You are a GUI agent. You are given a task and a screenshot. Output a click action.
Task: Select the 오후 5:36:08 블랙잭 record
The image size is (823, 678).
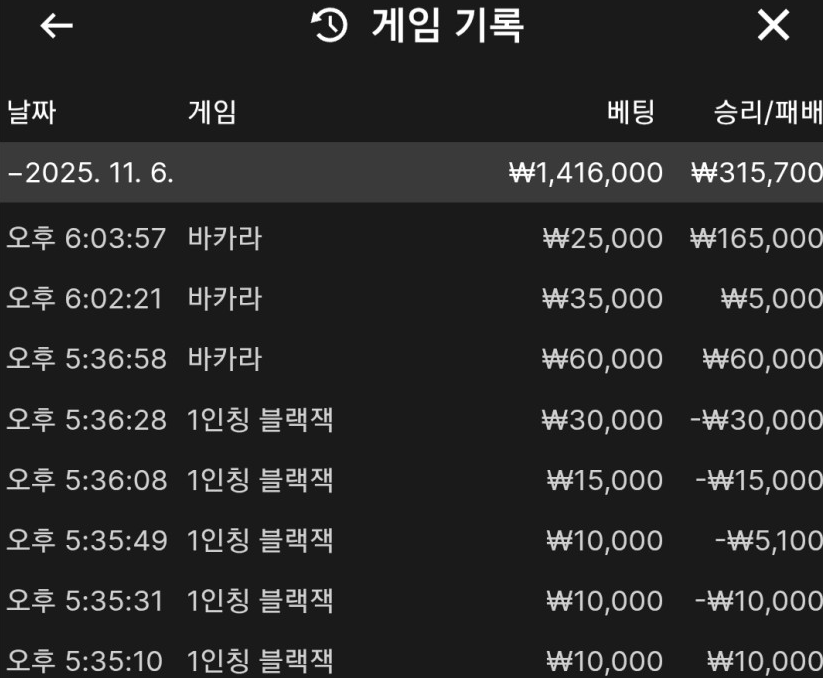(x=411, y=480)
